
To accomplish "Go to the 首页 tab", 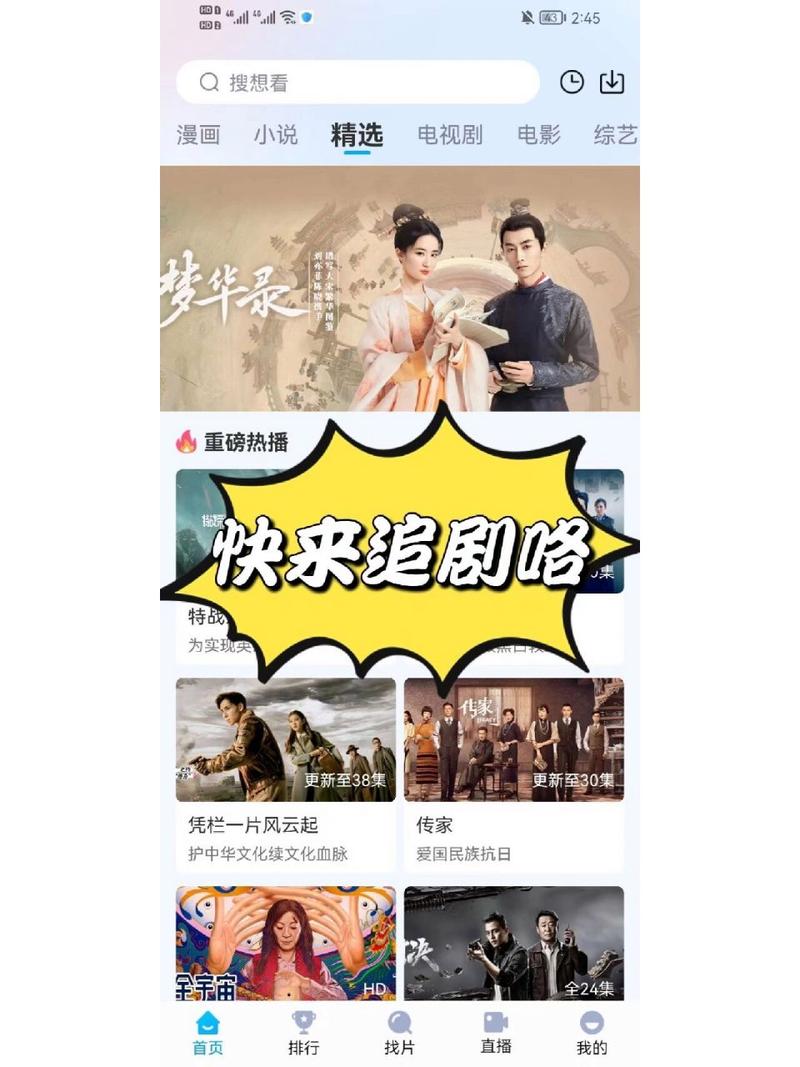I will click(208, 1033).
